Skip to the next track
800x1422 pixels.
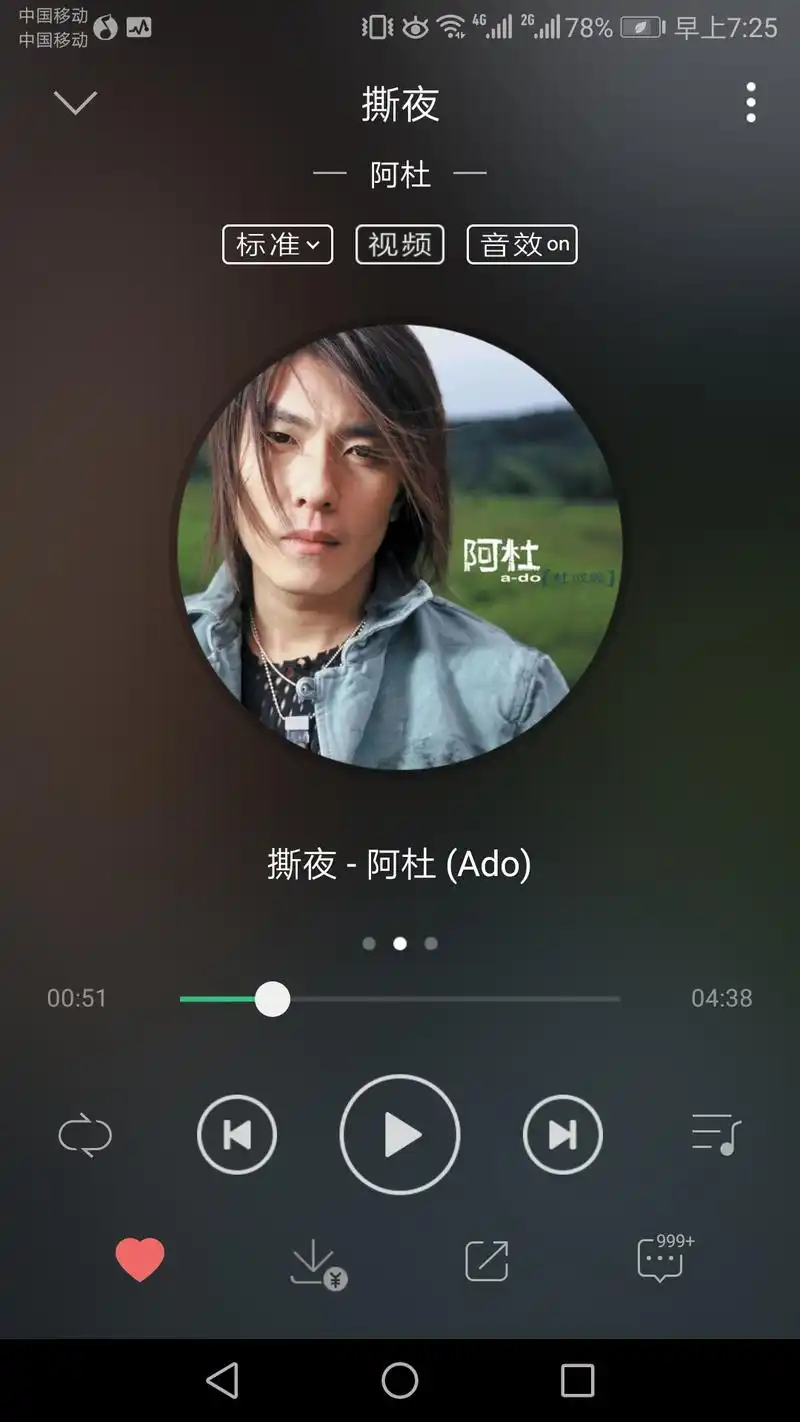click(562, 1135)
